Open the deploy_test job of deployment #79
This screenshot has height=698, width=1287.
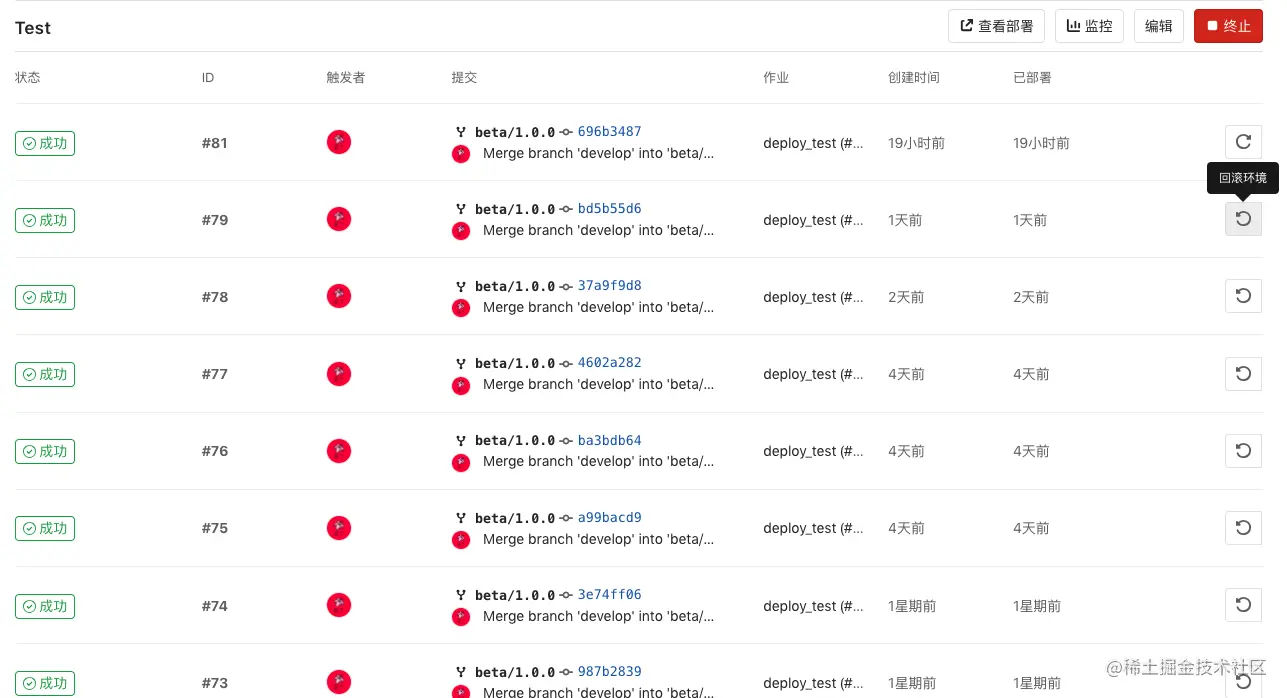click(x=812, y=220)
